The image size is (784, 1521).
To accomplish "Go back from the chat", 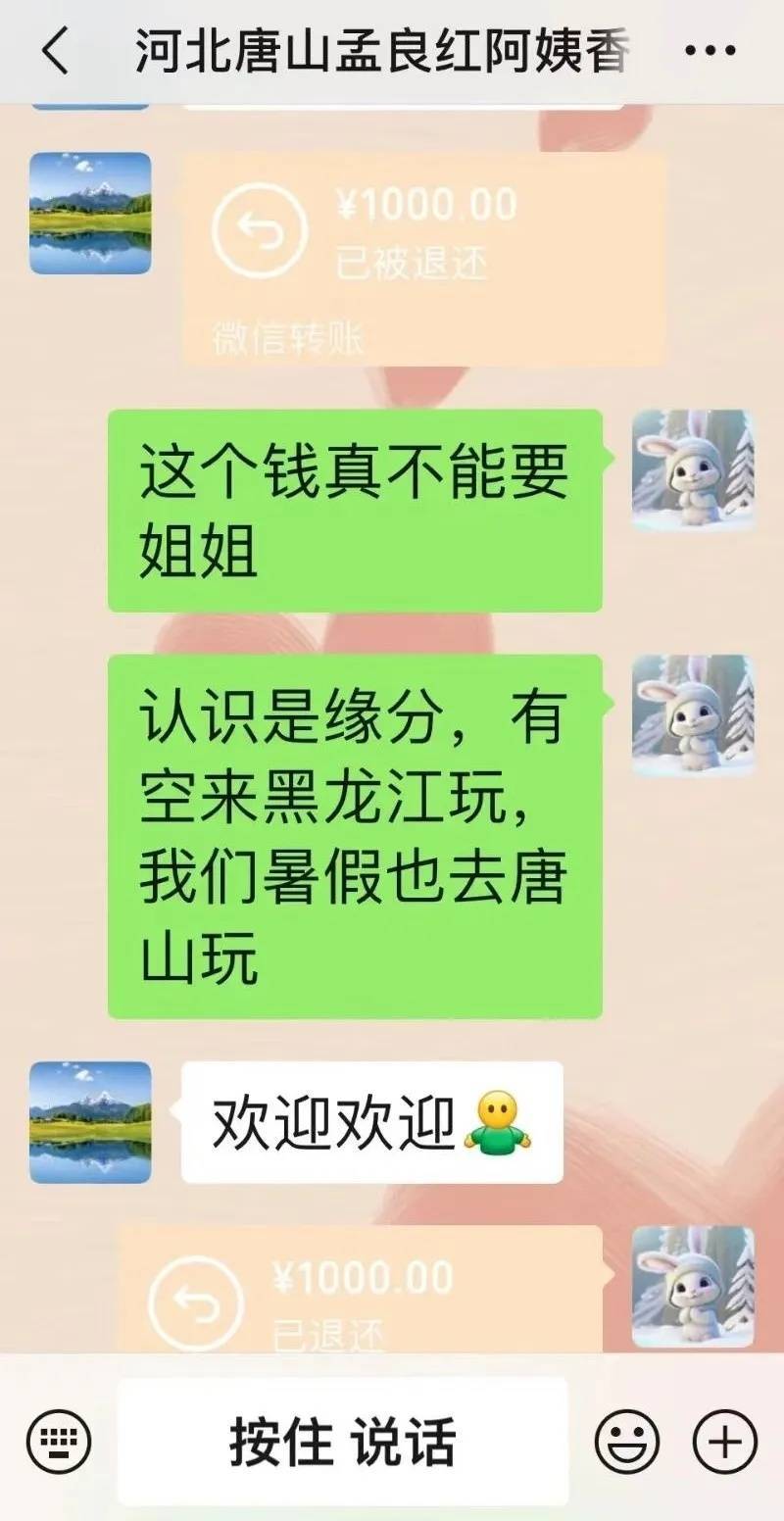I will (x=56, y=51).
